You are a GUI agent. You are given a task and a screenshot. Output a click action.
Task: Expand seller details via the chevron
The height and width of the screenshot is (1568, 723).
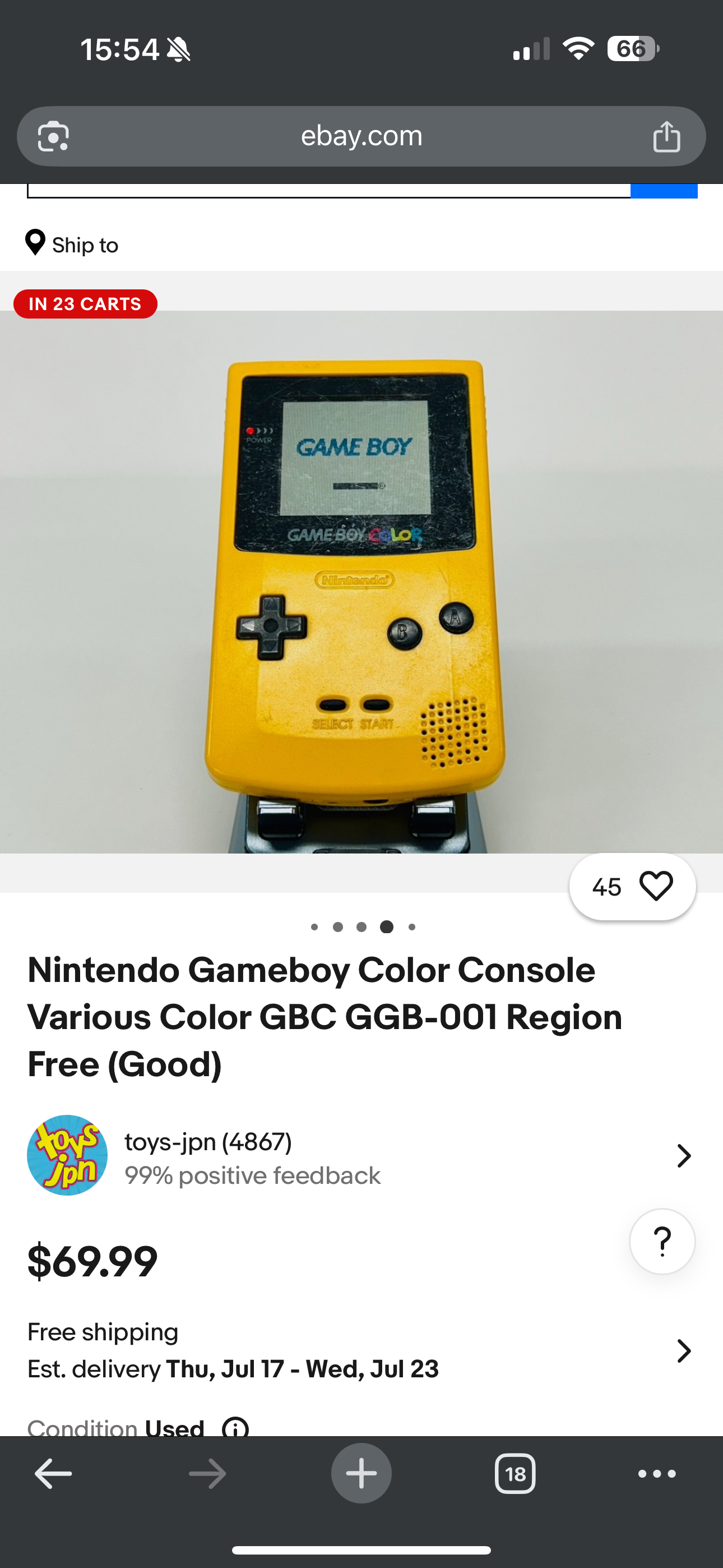(x=684, y=1155)
